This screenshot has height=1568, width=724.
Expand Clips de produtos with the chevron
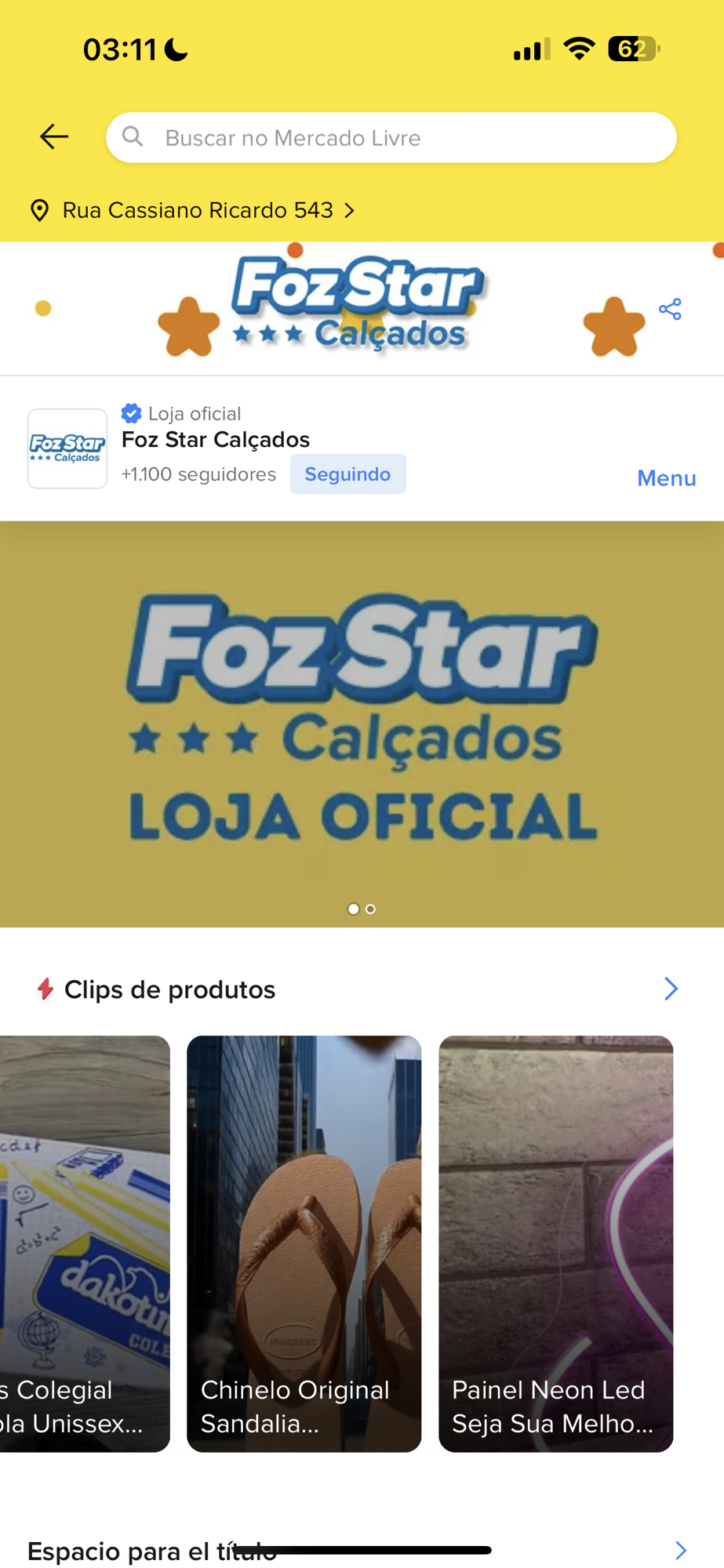click(x=671, y=989)
